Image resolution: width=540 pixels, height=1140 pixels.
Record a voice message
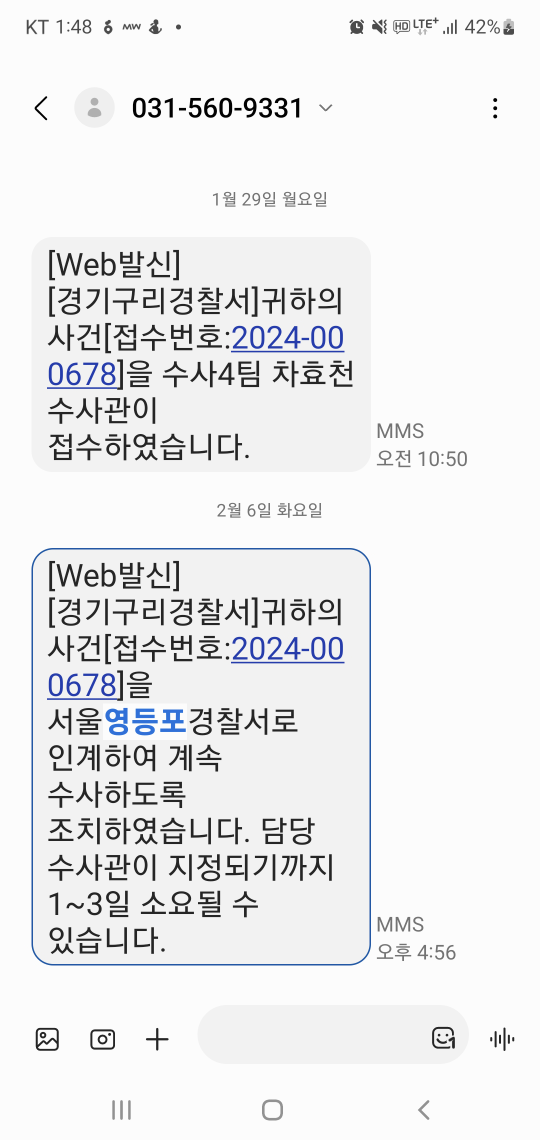pyautogui.click(x=502, y=1040)
